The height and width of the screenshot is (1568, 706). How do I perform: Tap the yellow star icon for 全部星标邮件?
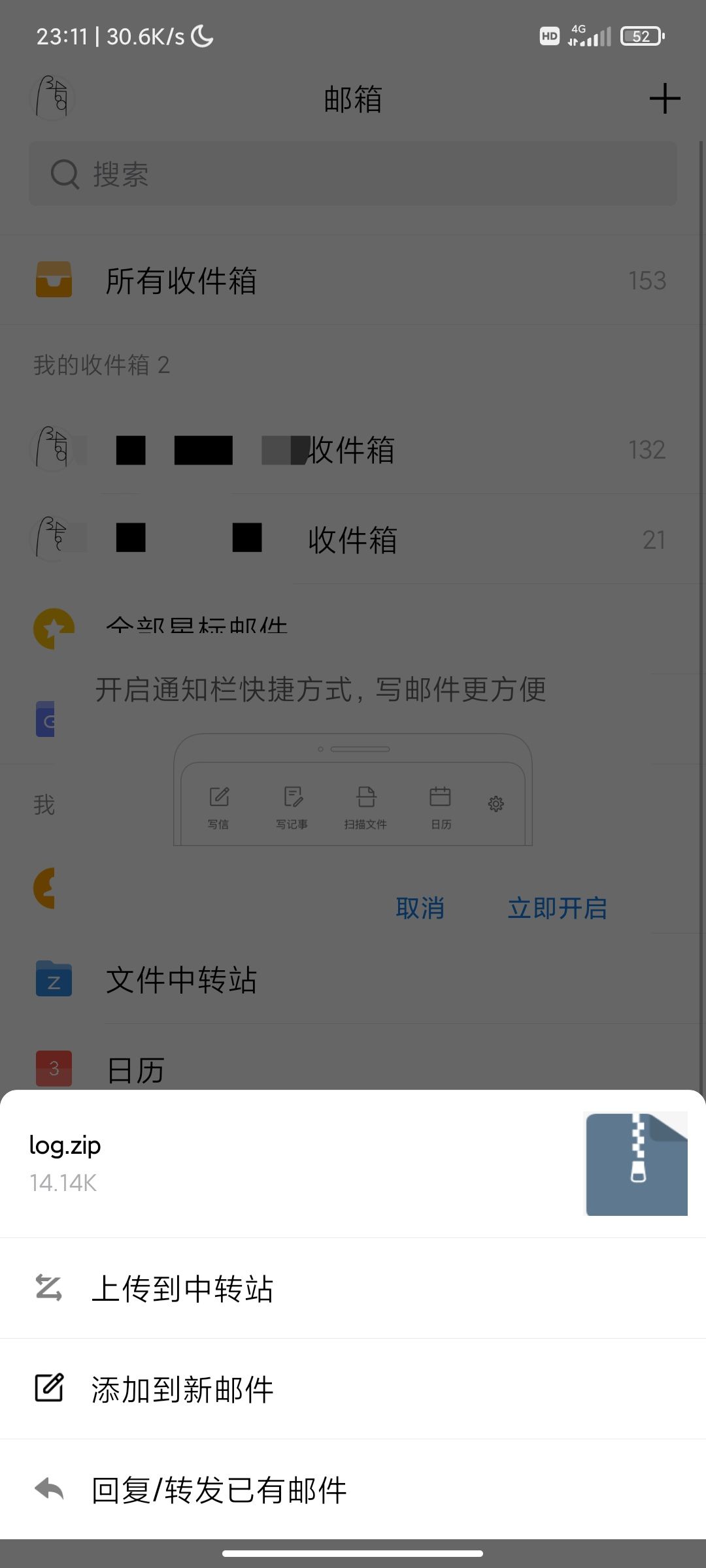click(x=53, y=626)
